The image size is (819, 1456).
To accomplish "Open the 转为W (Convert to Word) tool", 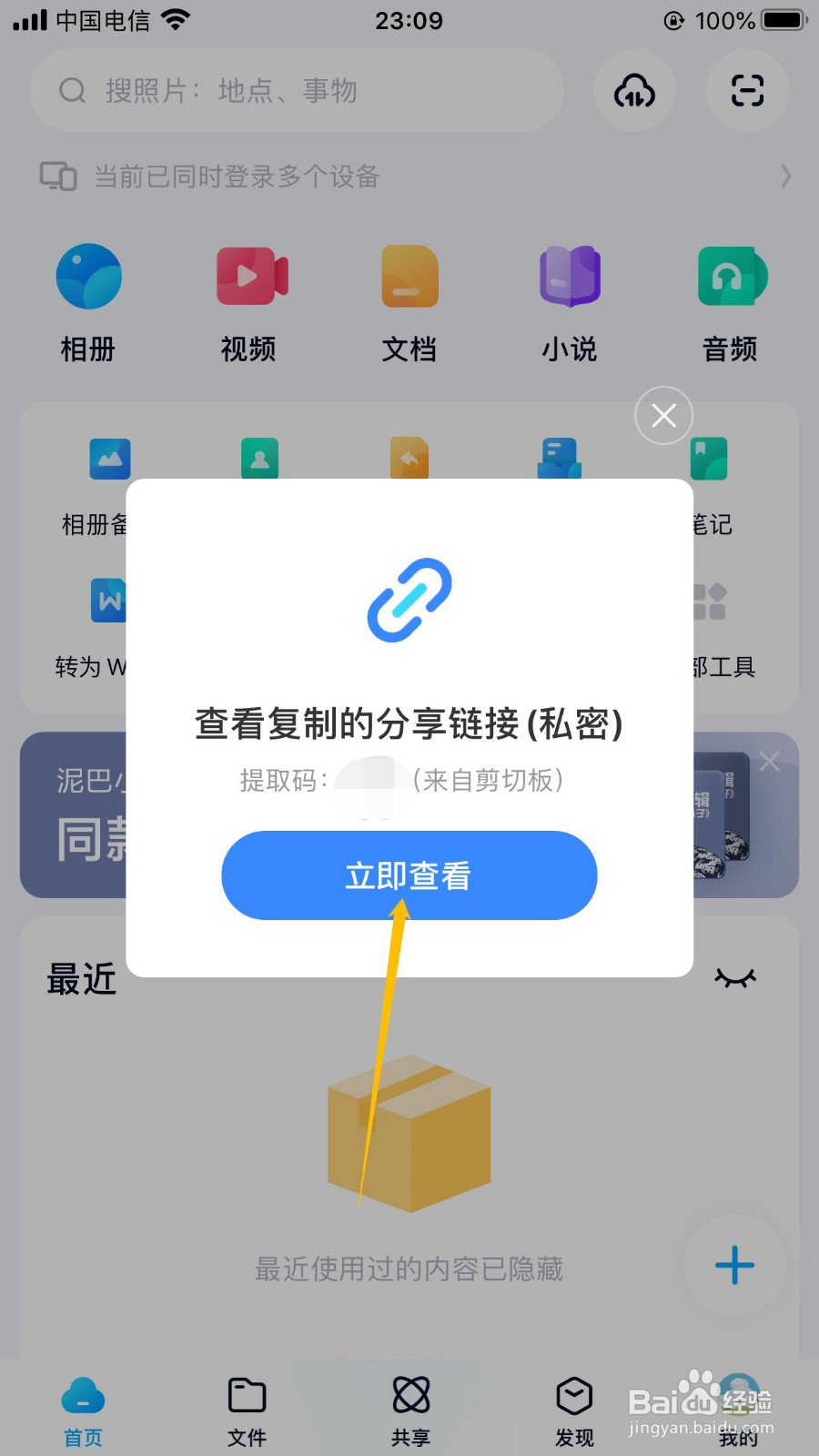I will pos(108,601).
